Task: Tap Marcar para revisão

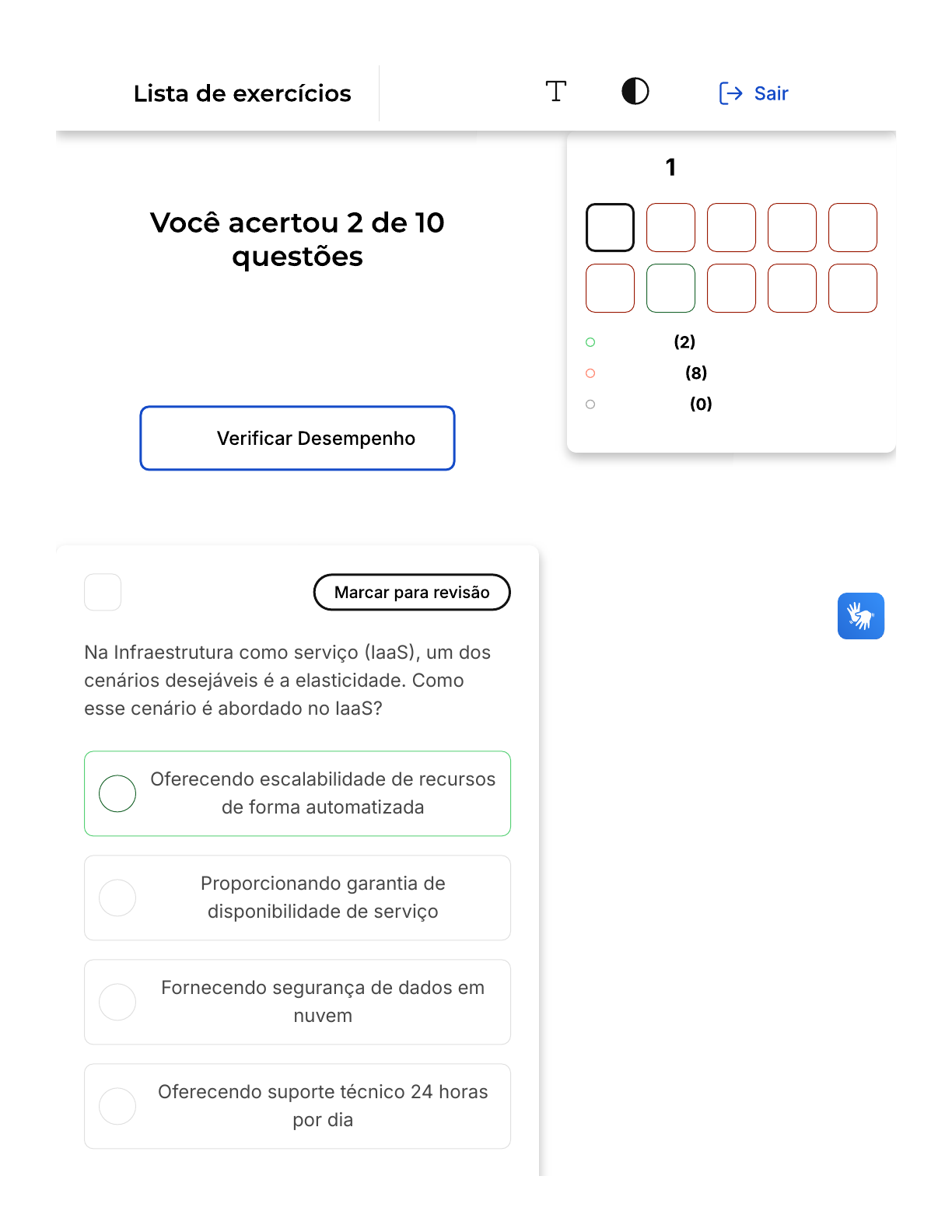Action: (x=411, y=592)
